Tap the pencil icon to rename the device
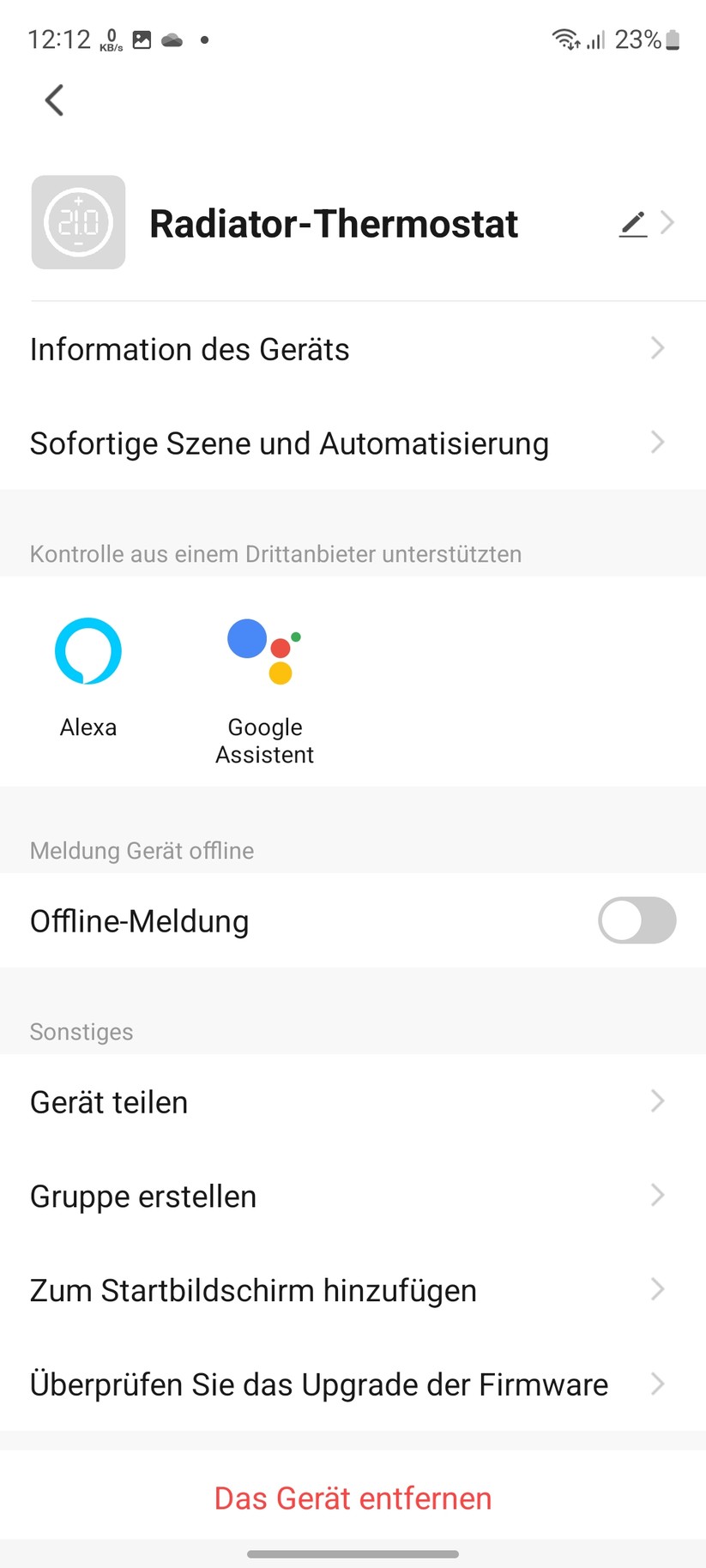The width and height of the screenshot is (706, 1568). [632, 223]
